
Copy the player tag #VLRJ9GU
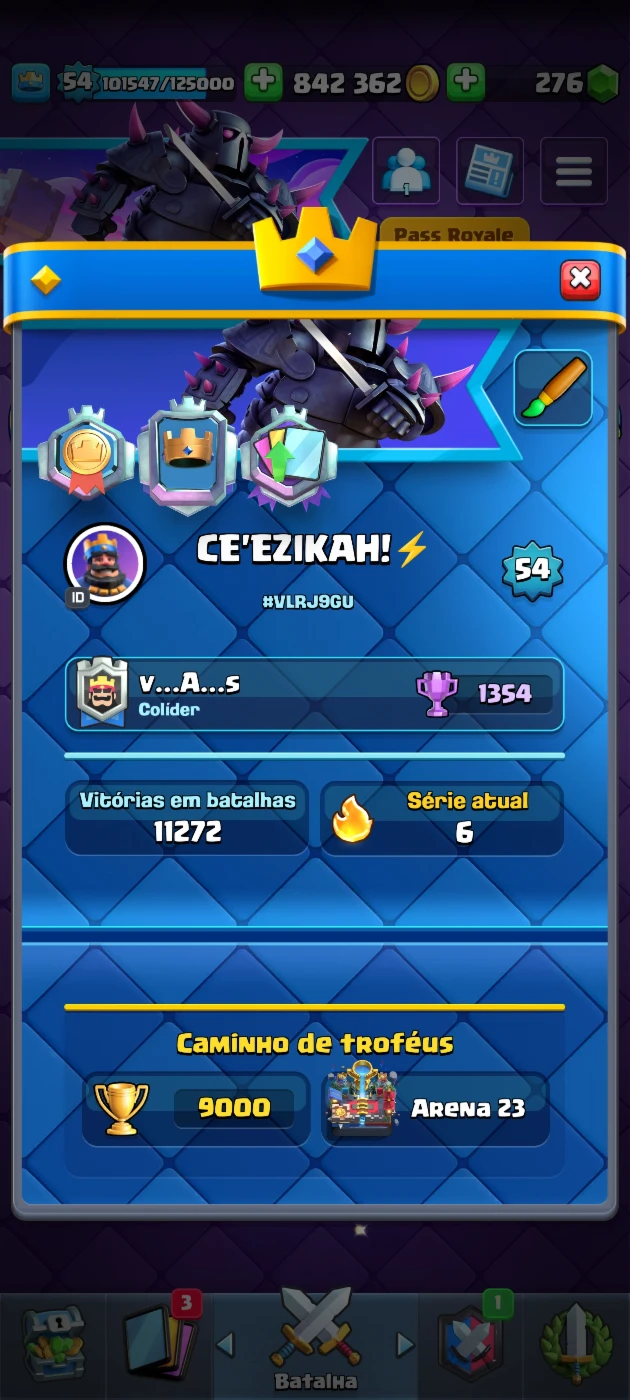click(x=308, y=602)
